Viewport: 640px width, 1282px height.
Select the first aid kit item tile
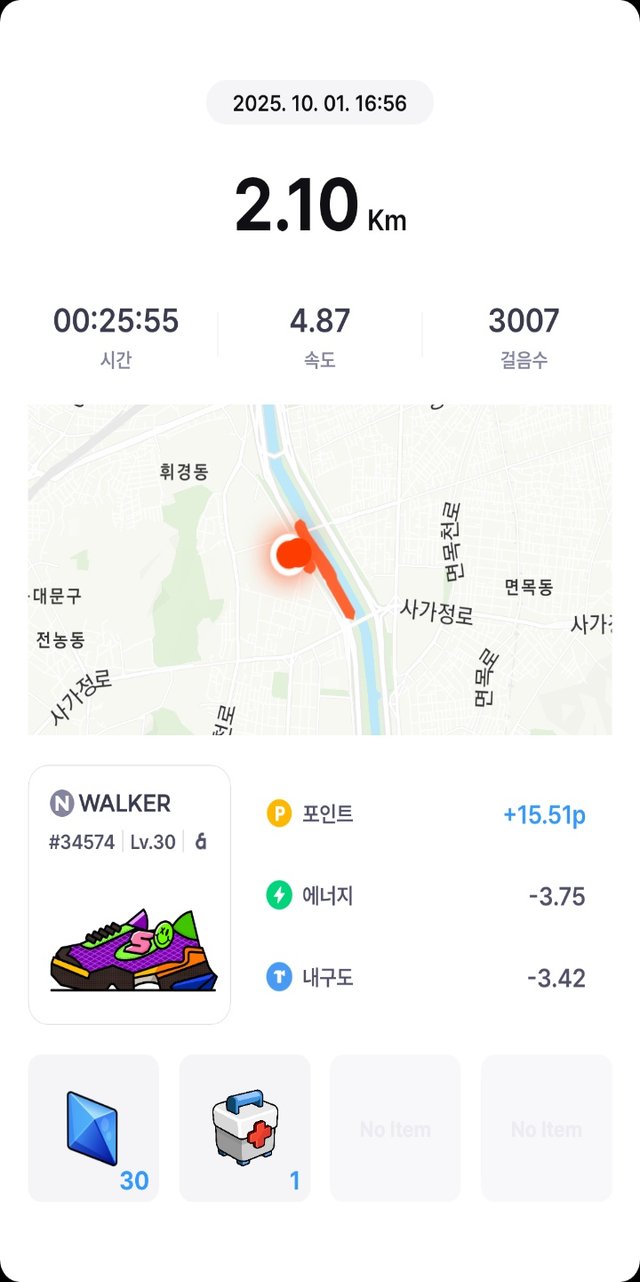coord(245,1128)
